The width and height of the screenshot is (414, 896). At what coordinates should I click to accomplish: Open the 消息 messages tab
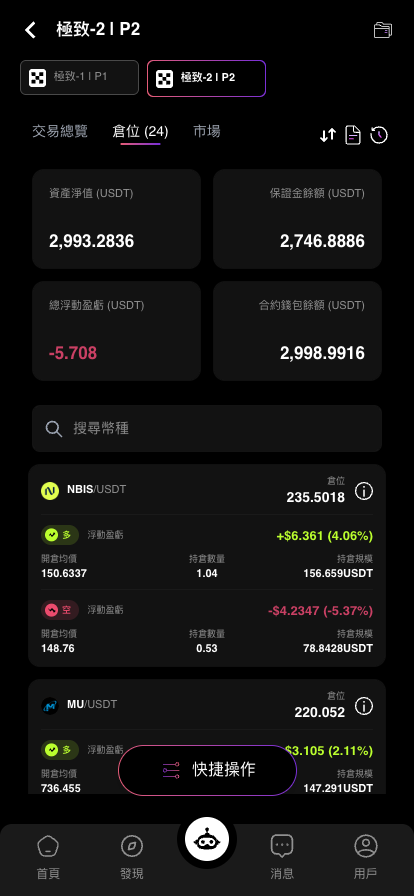coord(282,857)
